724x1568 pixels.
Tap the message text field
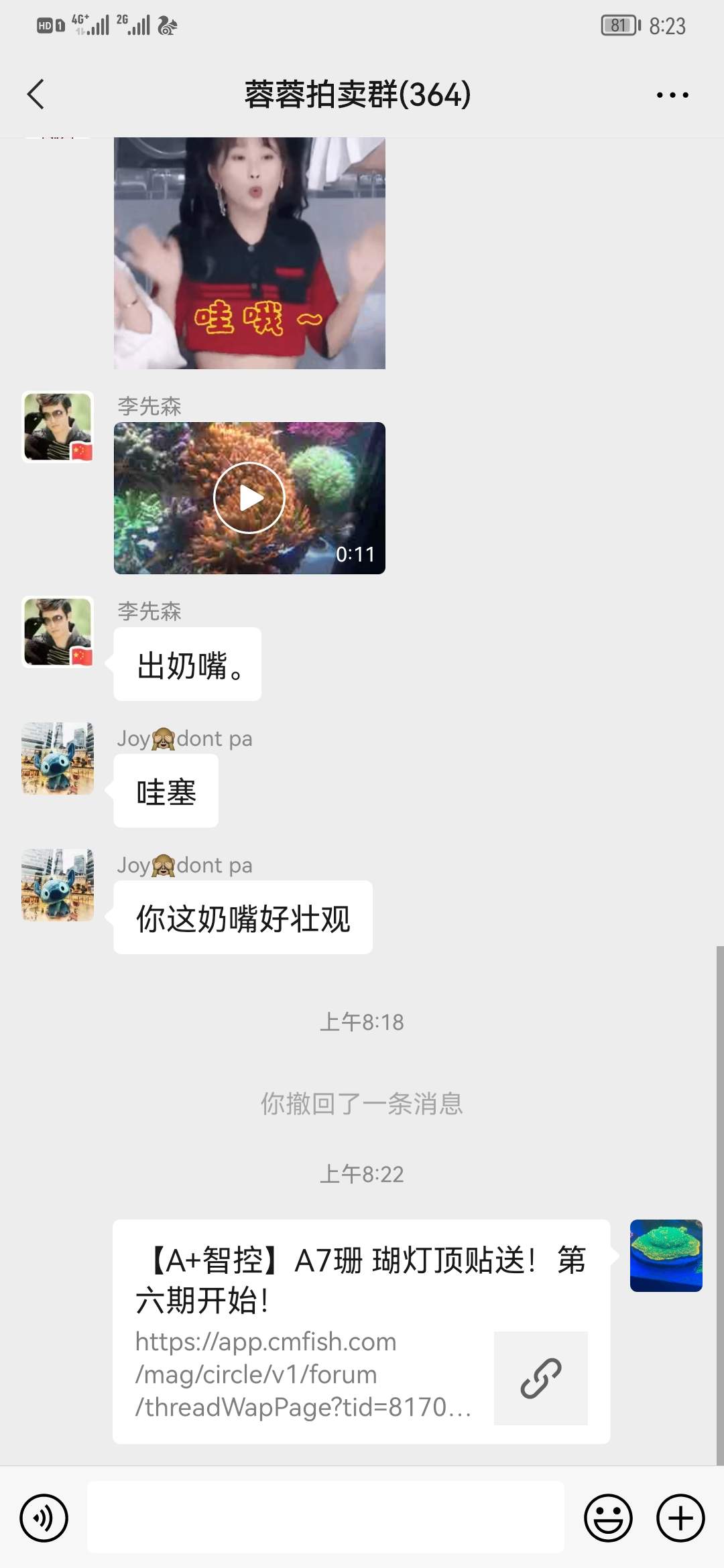(x=326, y=1518)
